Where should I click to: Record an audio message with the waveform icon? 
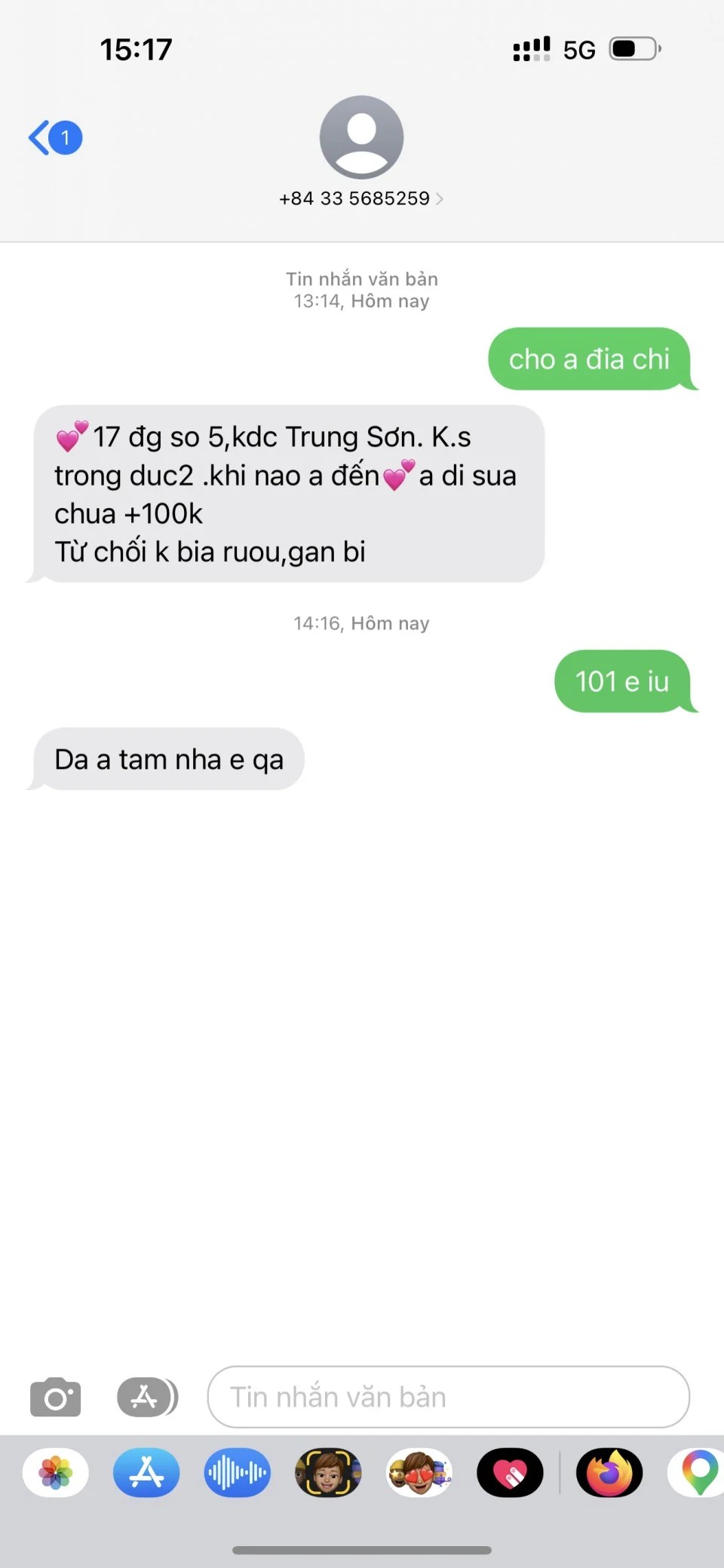tap(237, 1472)
